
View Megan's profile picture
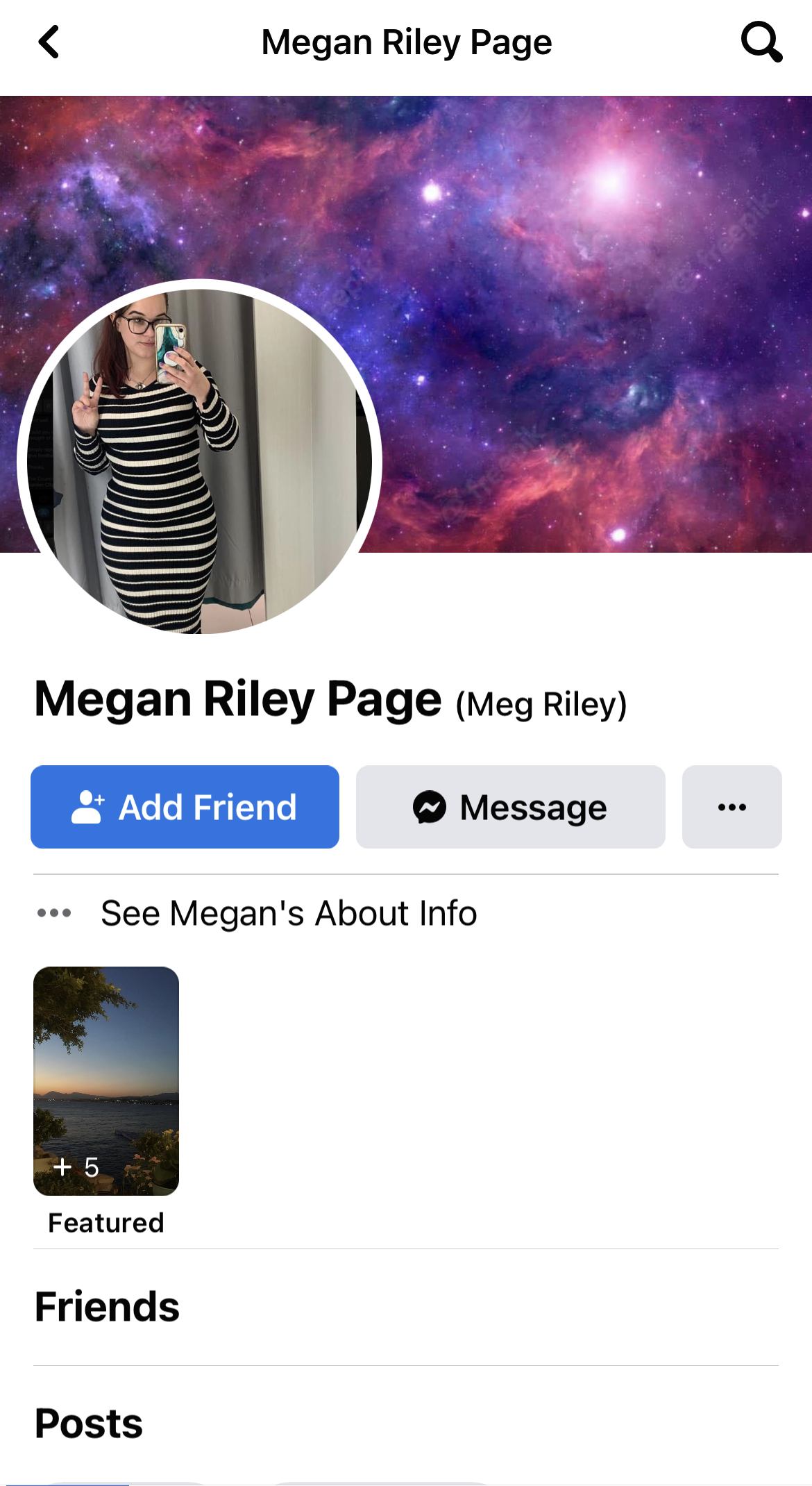200,460
